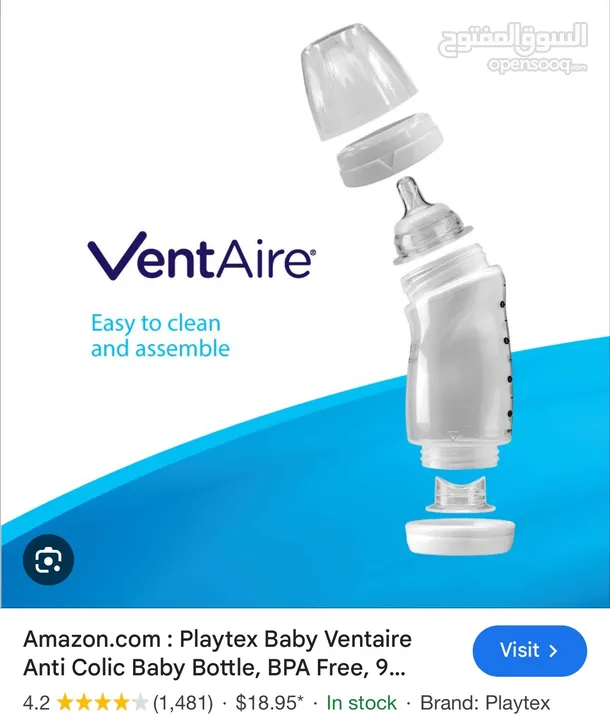Tap the Visit button
610x720 pixels.
[x=528, y=651]
